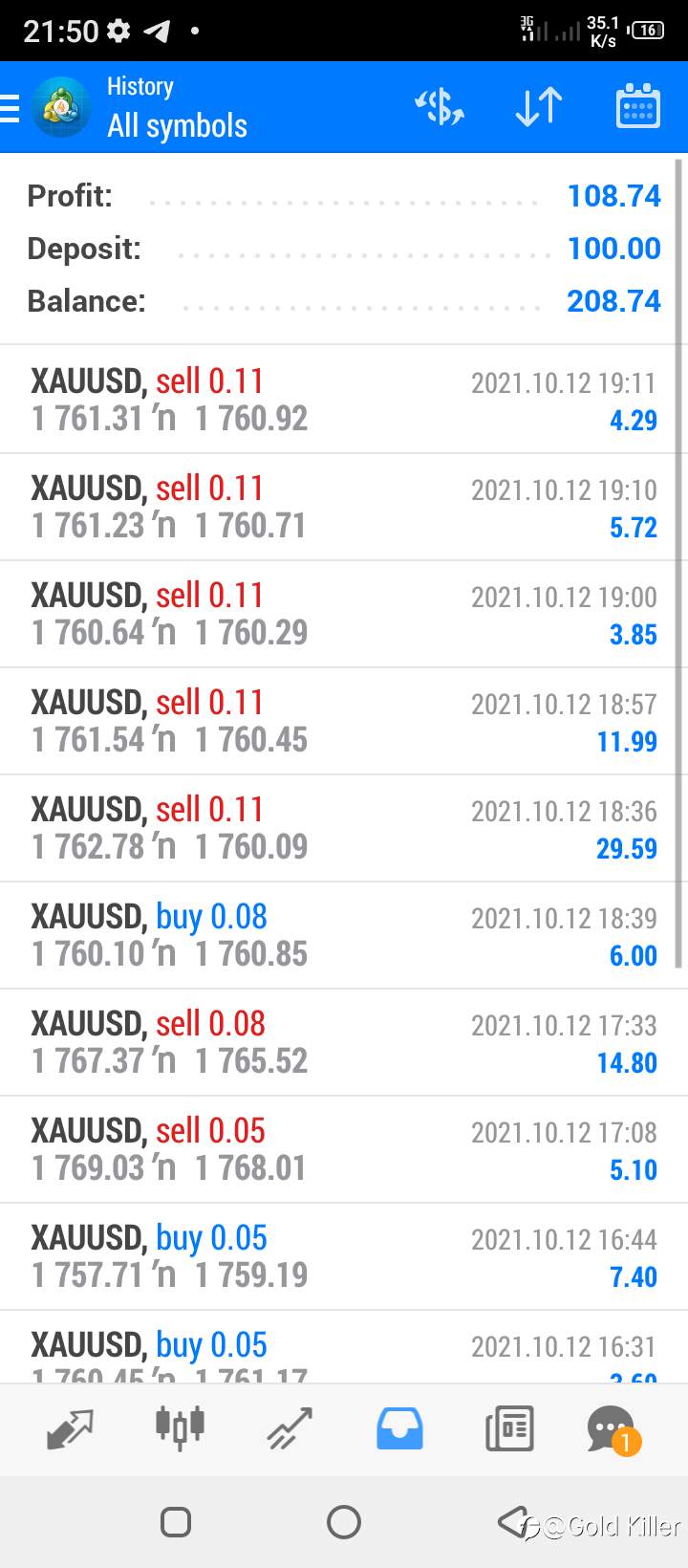Open Android recent apps

tap(176, 1521)
